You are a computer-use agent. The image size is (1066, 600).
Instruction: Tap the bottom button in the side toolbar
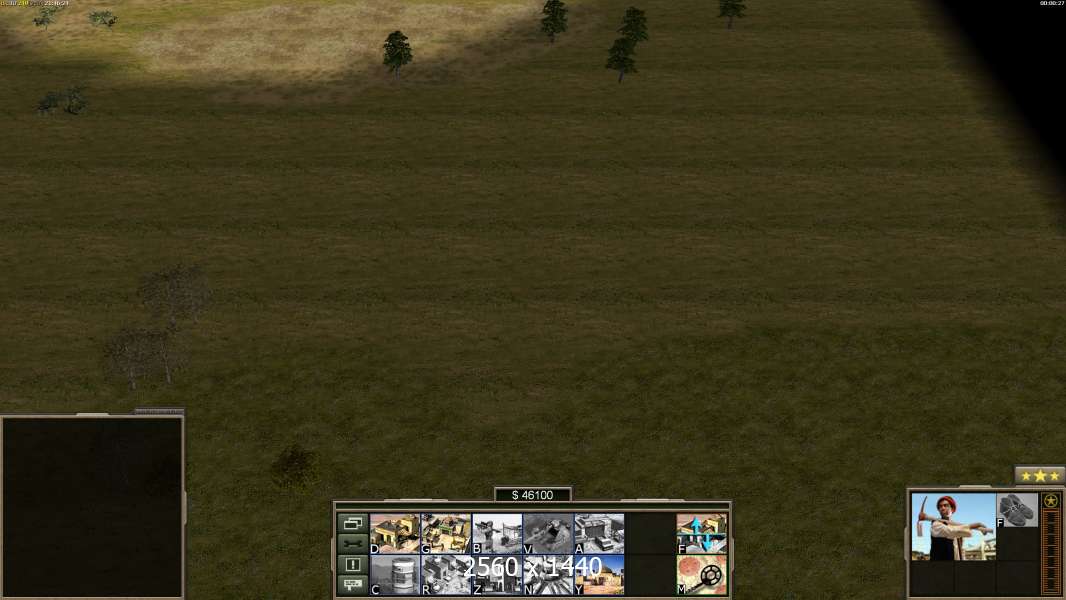(x=352, y=586)
